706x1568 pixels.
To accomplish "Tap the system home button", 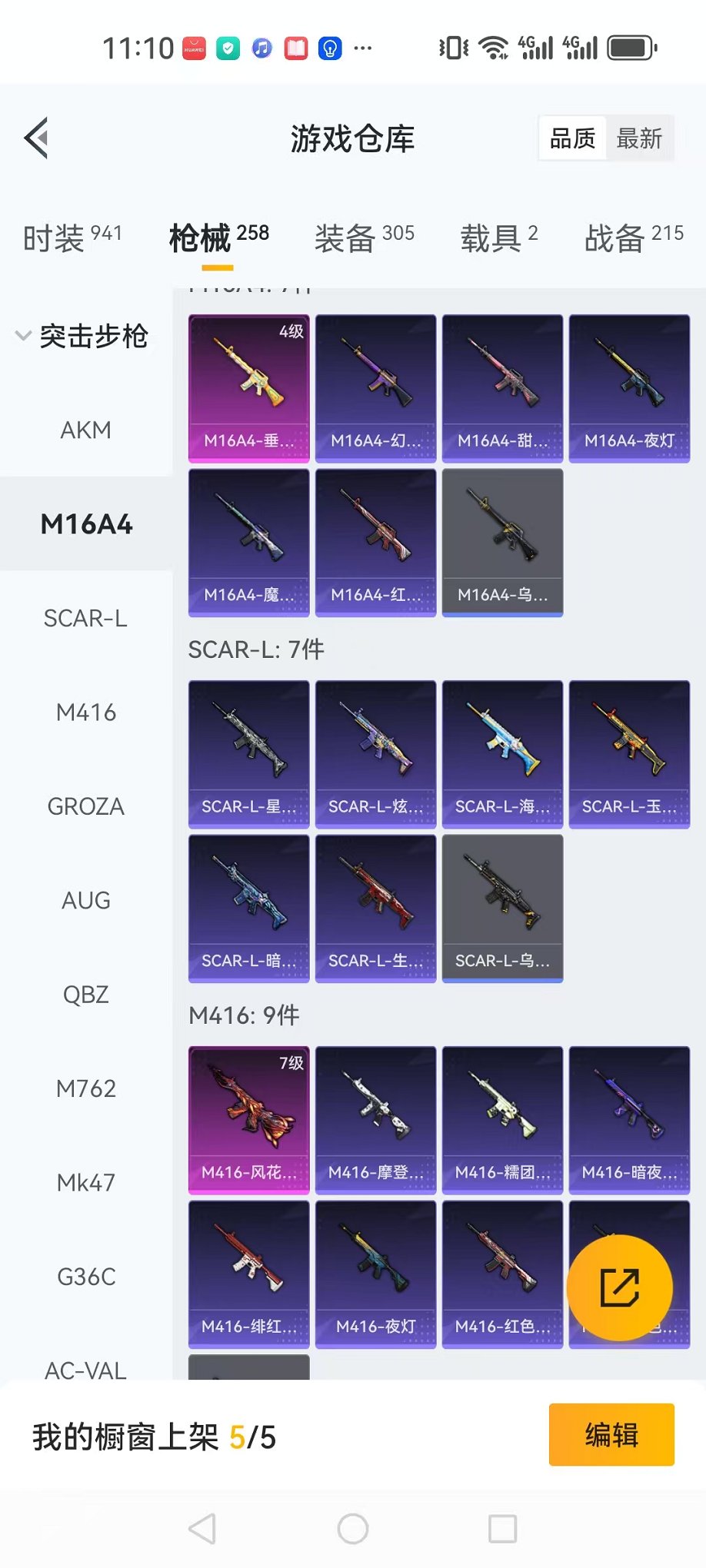I will 353,1529.
